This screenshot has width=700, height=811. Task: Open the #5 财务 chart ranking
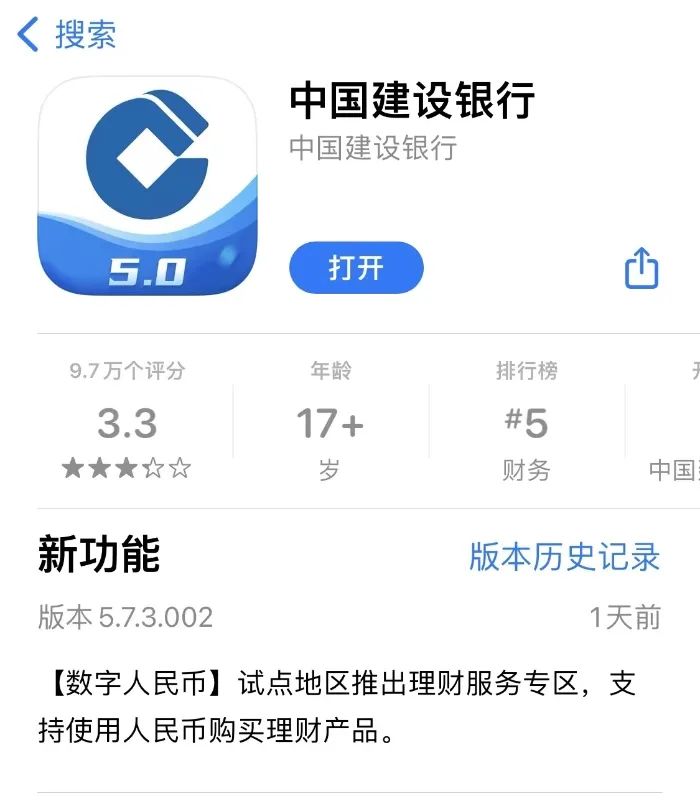coord(526,424)
